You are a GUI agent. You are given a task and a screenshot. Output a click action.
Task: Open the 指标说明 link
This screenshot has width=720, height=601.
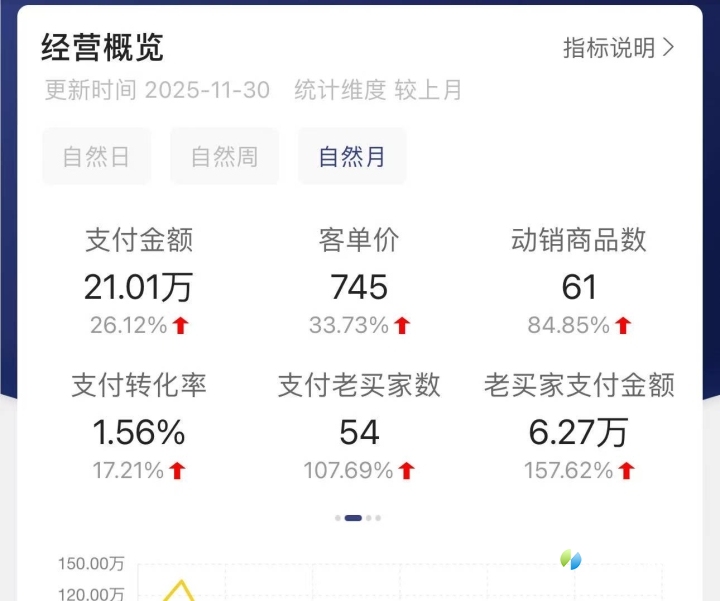click(618, 48)
